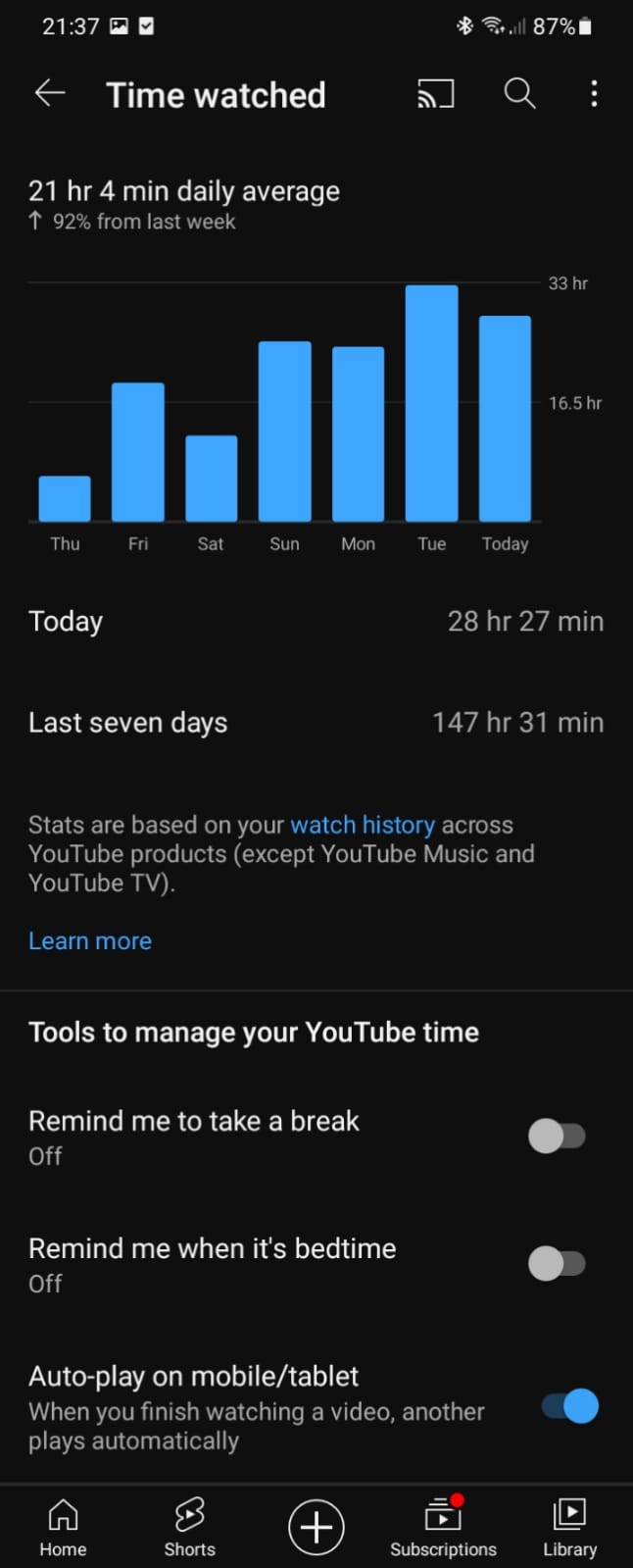Disable Auto-play on mobile/tablet
633x1568 pixels.
(x=569, y=1407)
